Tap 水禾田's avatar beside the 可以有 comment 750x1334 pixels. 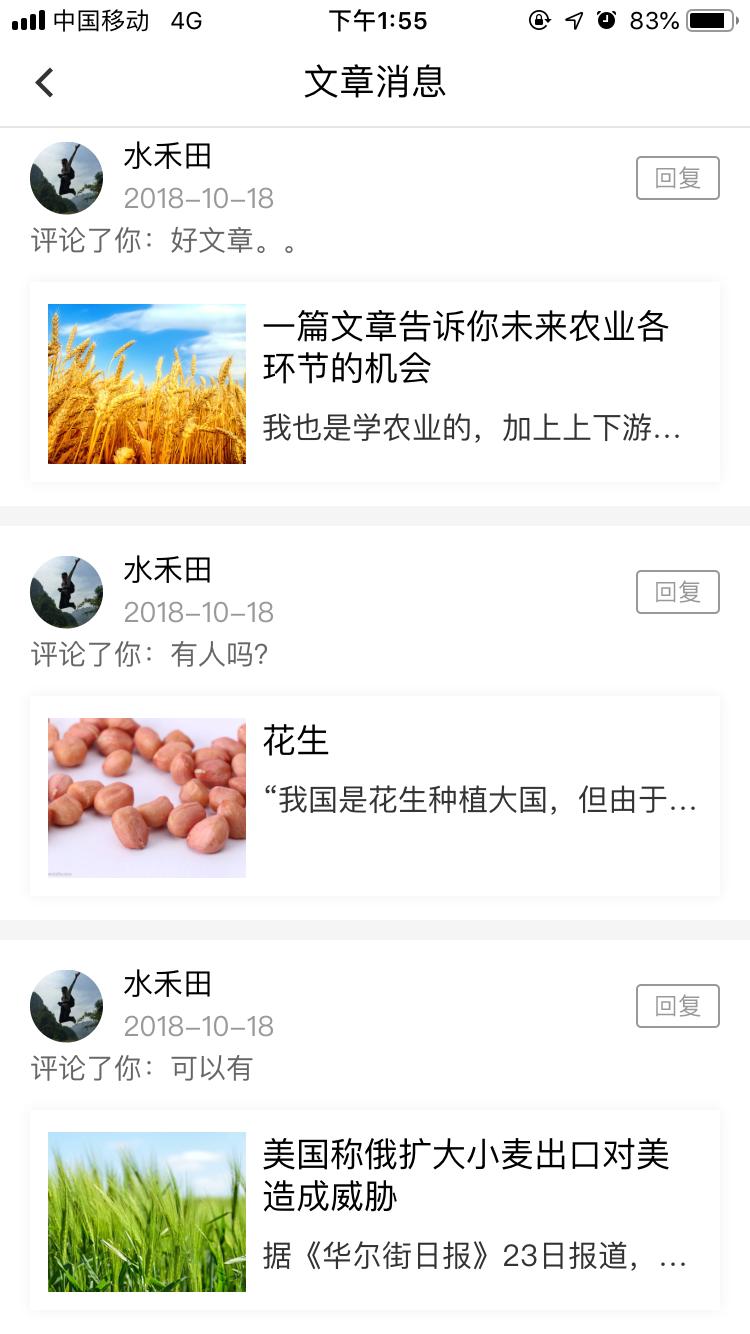pyautogui.click(x=67, y=1006)
